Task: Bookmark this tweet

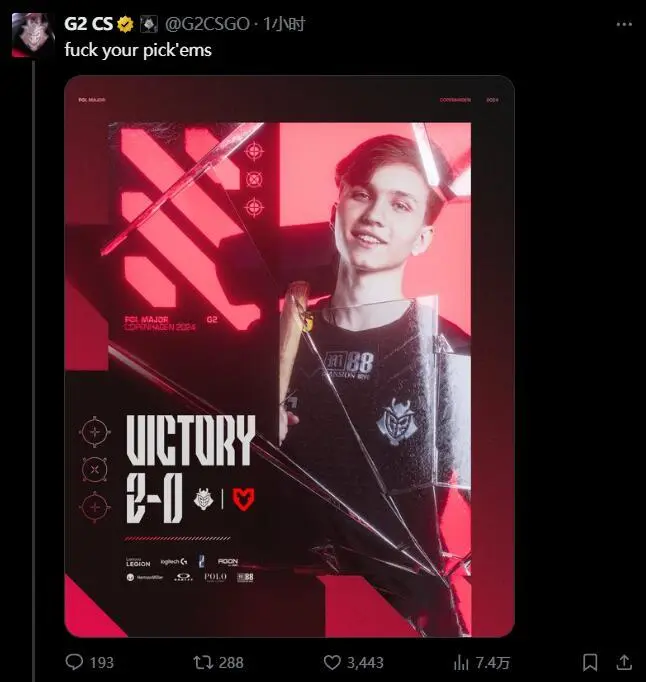Action: click(590, 661)
